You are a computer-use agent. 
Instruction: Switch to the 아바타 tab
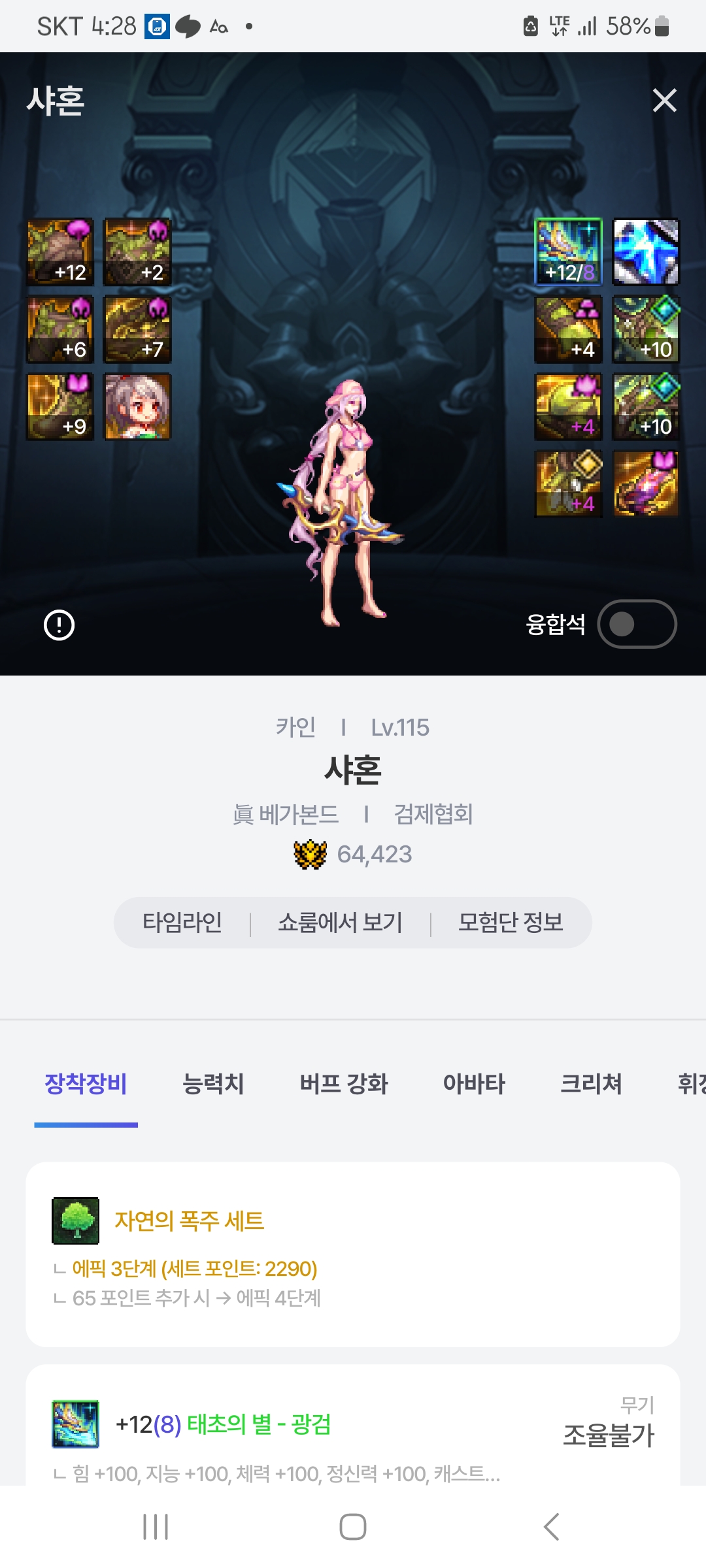[474, 1084]
